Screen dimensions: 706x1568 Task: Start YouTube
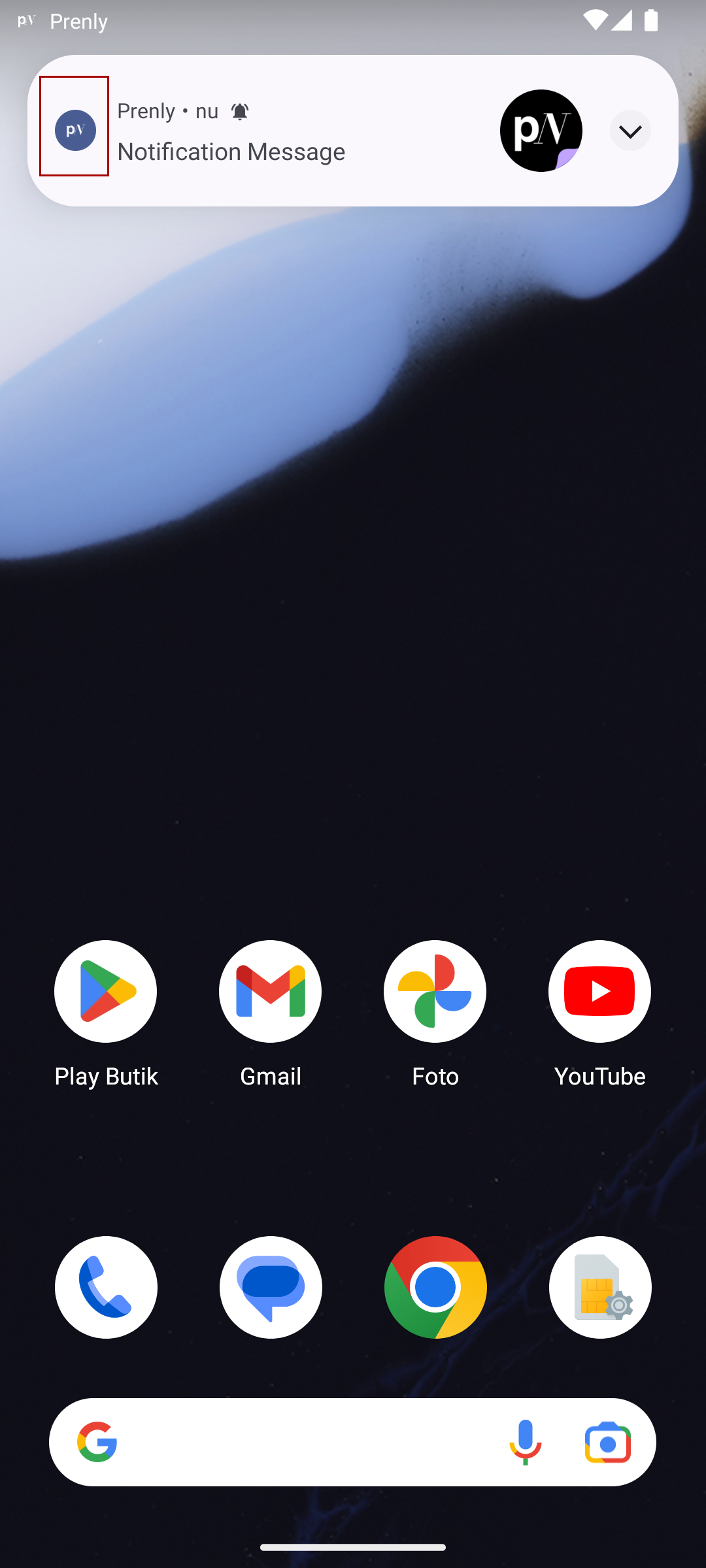[599, 991]
